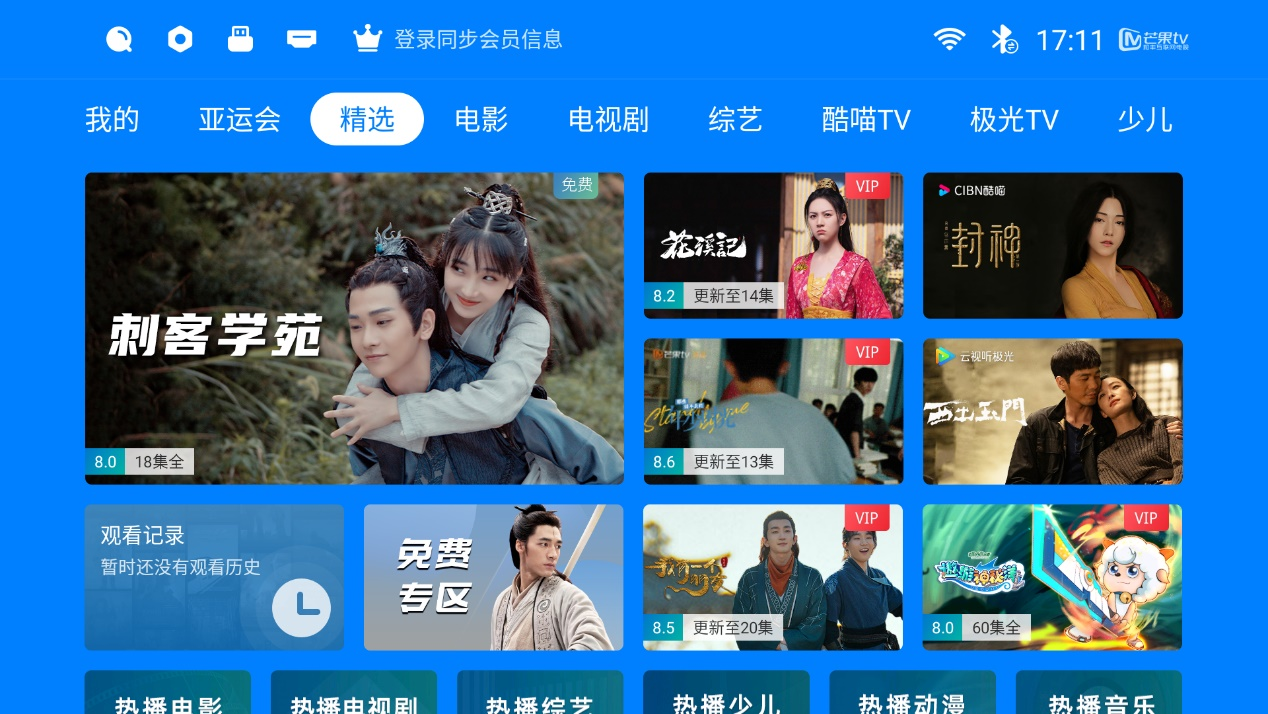This screenshot has width=1268, height=714.
Task: Switch to the 亚运会 tab
Action: click(239, 120)
